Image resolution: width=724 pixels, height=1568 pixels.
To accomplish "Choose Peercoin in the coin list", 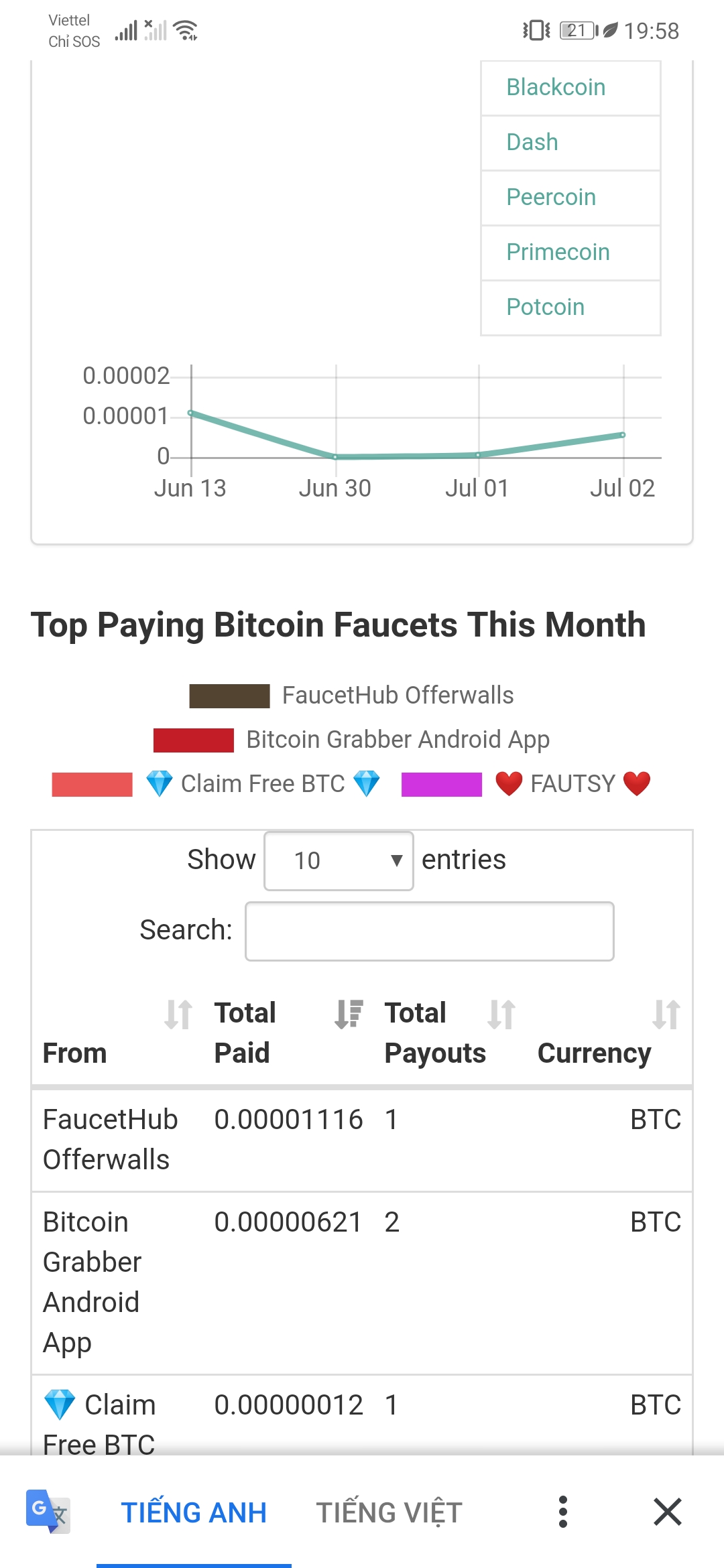I will click(x=551, y=197).
